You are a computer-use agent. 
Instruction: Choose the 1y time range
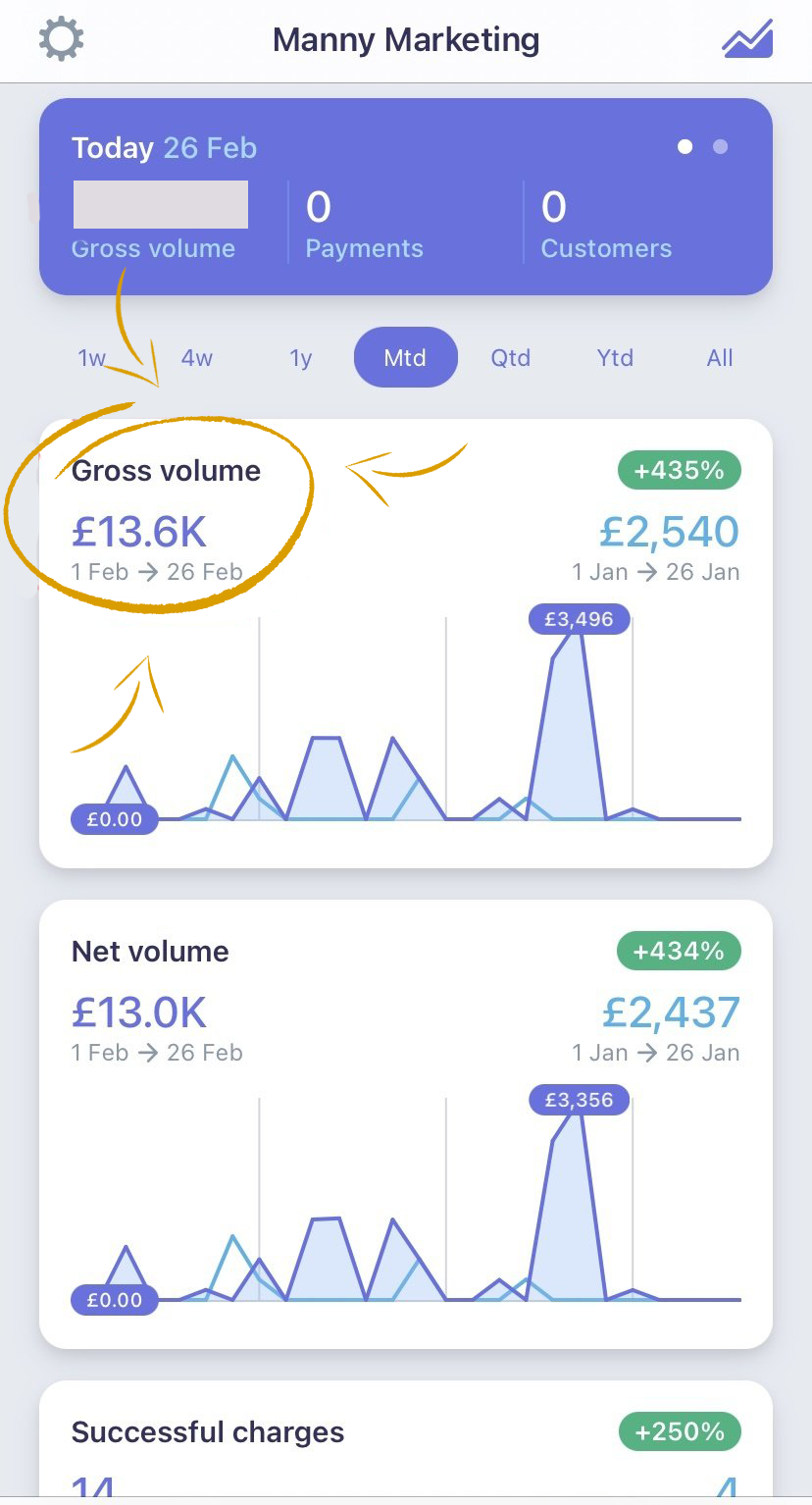coord(301,358)
